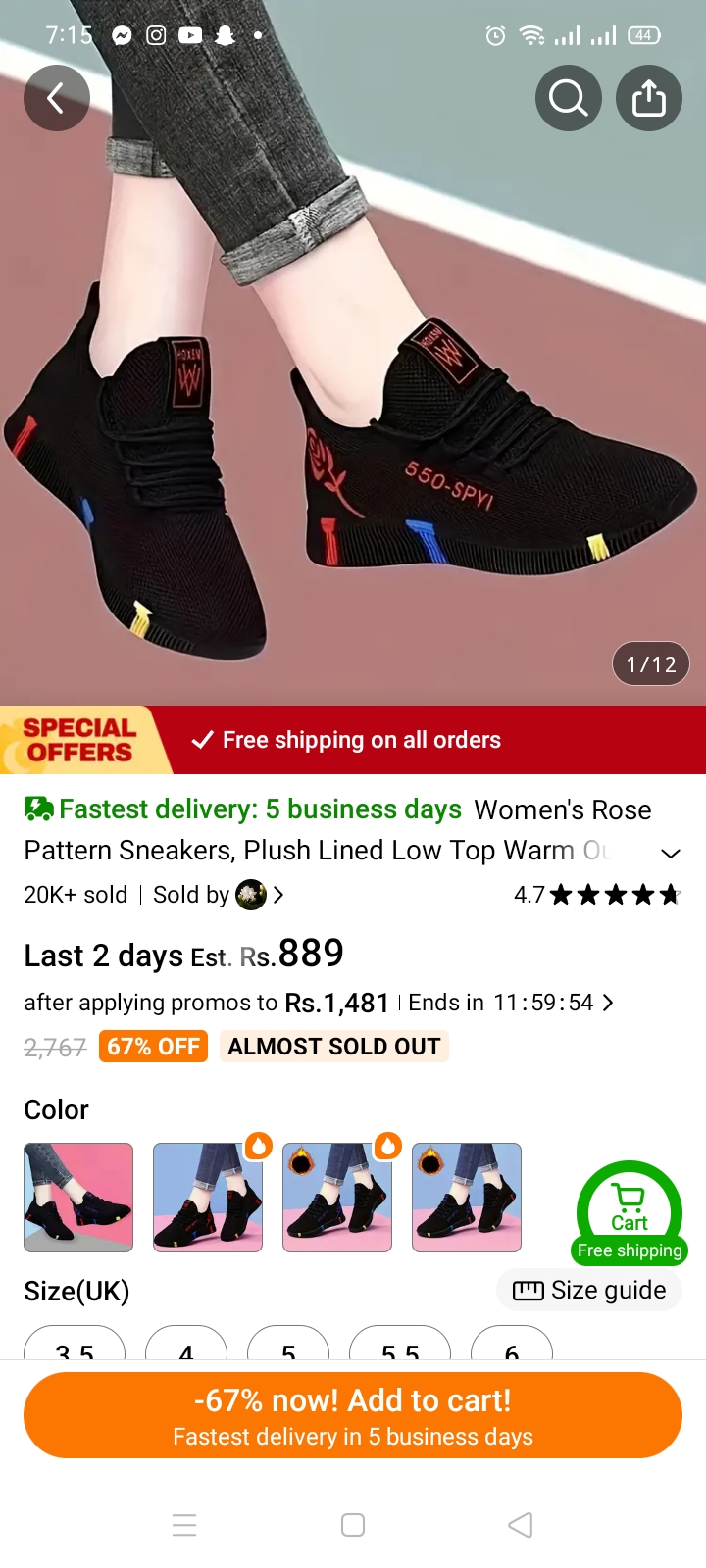Pick the third color option with blue accents

click(337, 1198)
